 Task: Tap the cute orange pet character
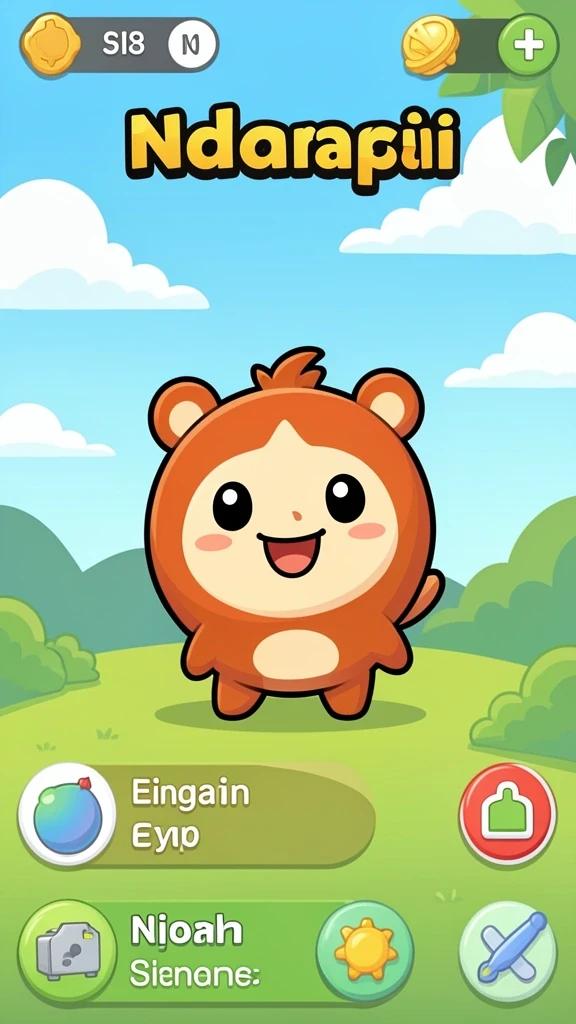(292, 536)
